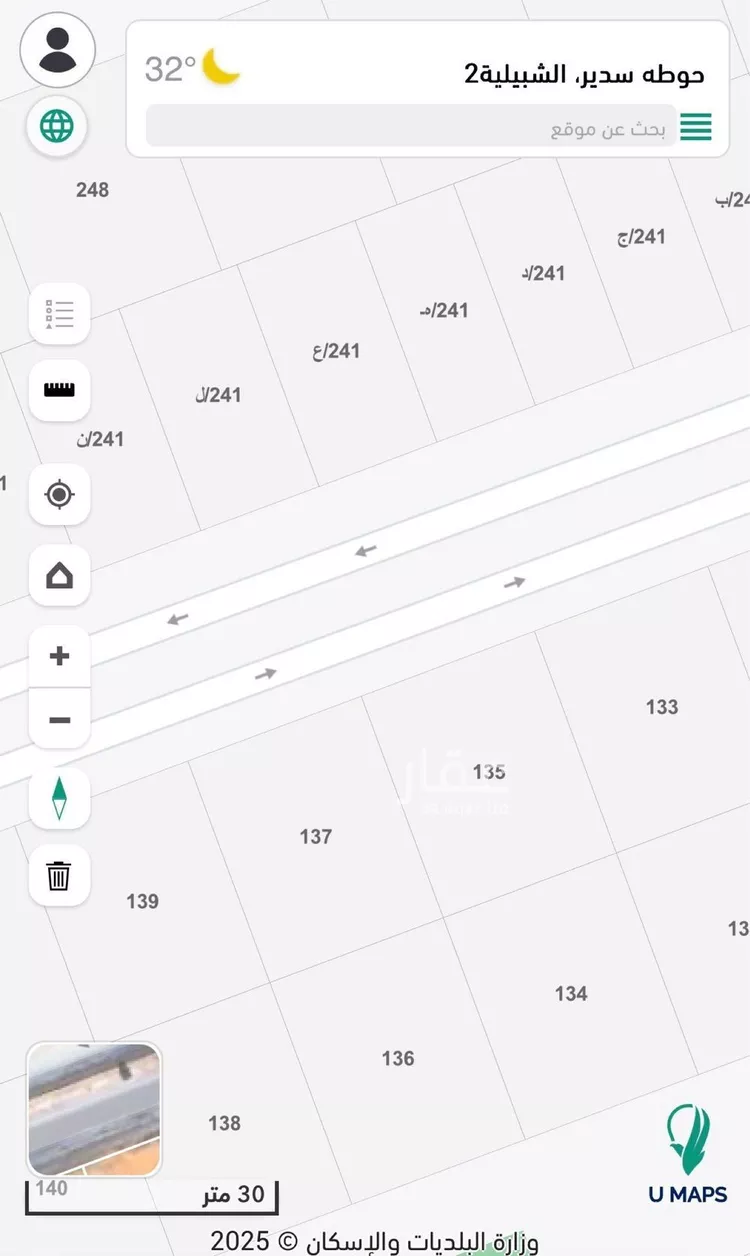The width and height of the screenshot is (750, 1256).
Task: Open the green hamburger menu
Action: pyautogui.click(x=696, y=127)
